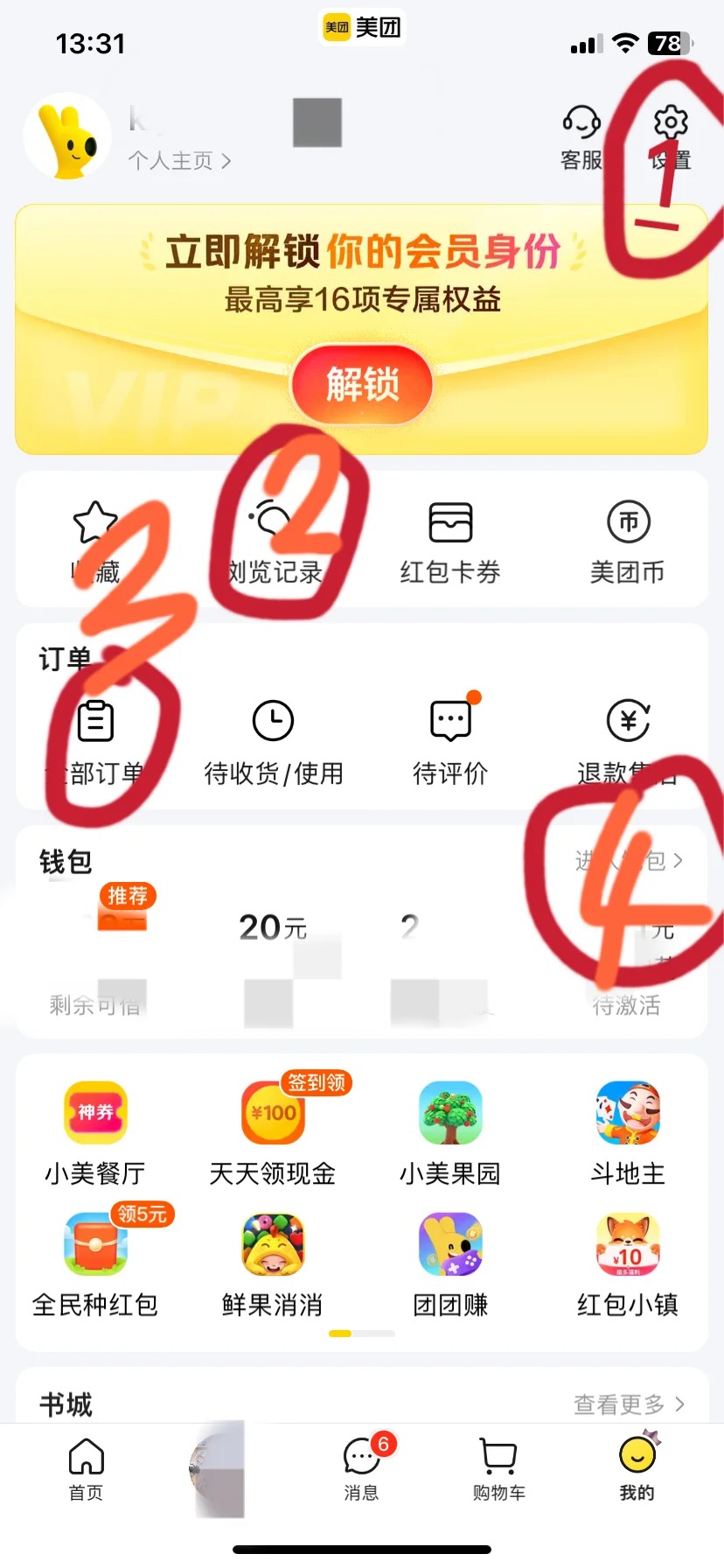This screenshot has width=724, height=1568.
Task: Contact 客服 customer service
Action: (581, 136)
